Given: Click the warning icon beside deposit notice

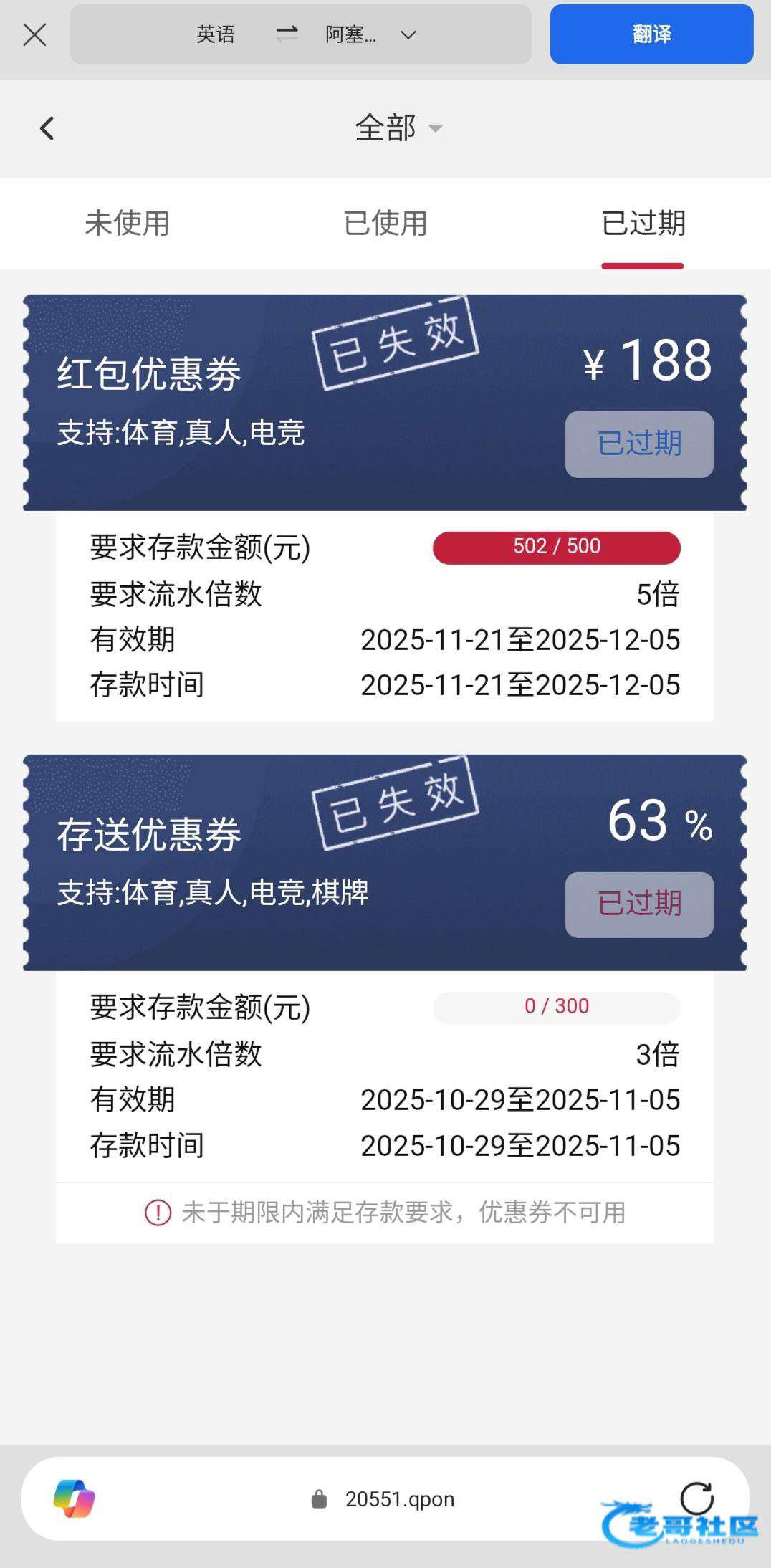Looking at the screenshot, I should coord(156,1211).
